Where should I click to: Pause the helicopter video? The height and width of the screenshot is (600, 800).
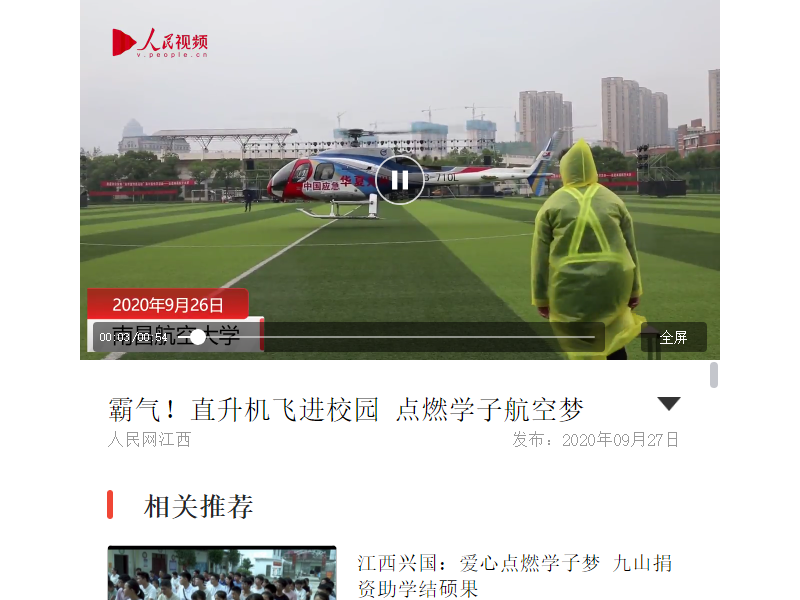pos(399,180)
